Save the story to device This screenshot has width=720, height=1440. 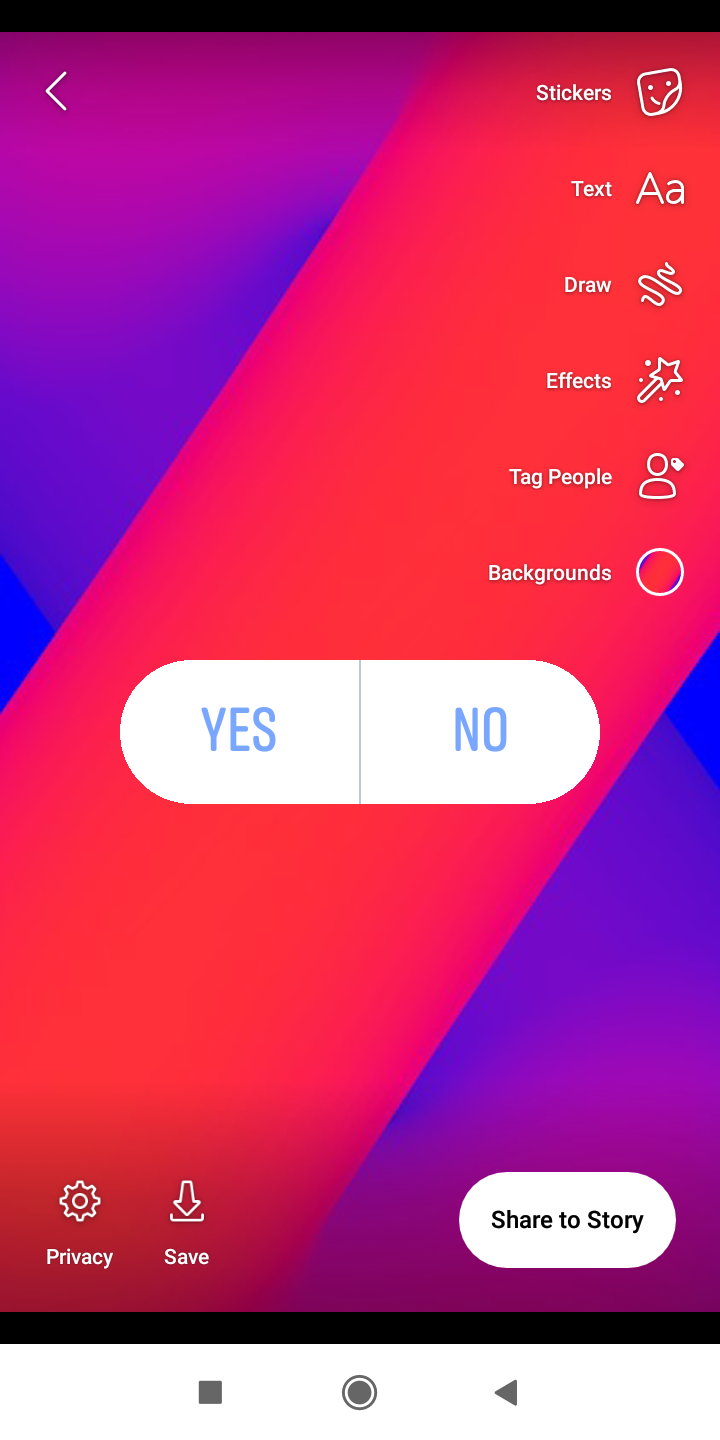pos(186,1222)
